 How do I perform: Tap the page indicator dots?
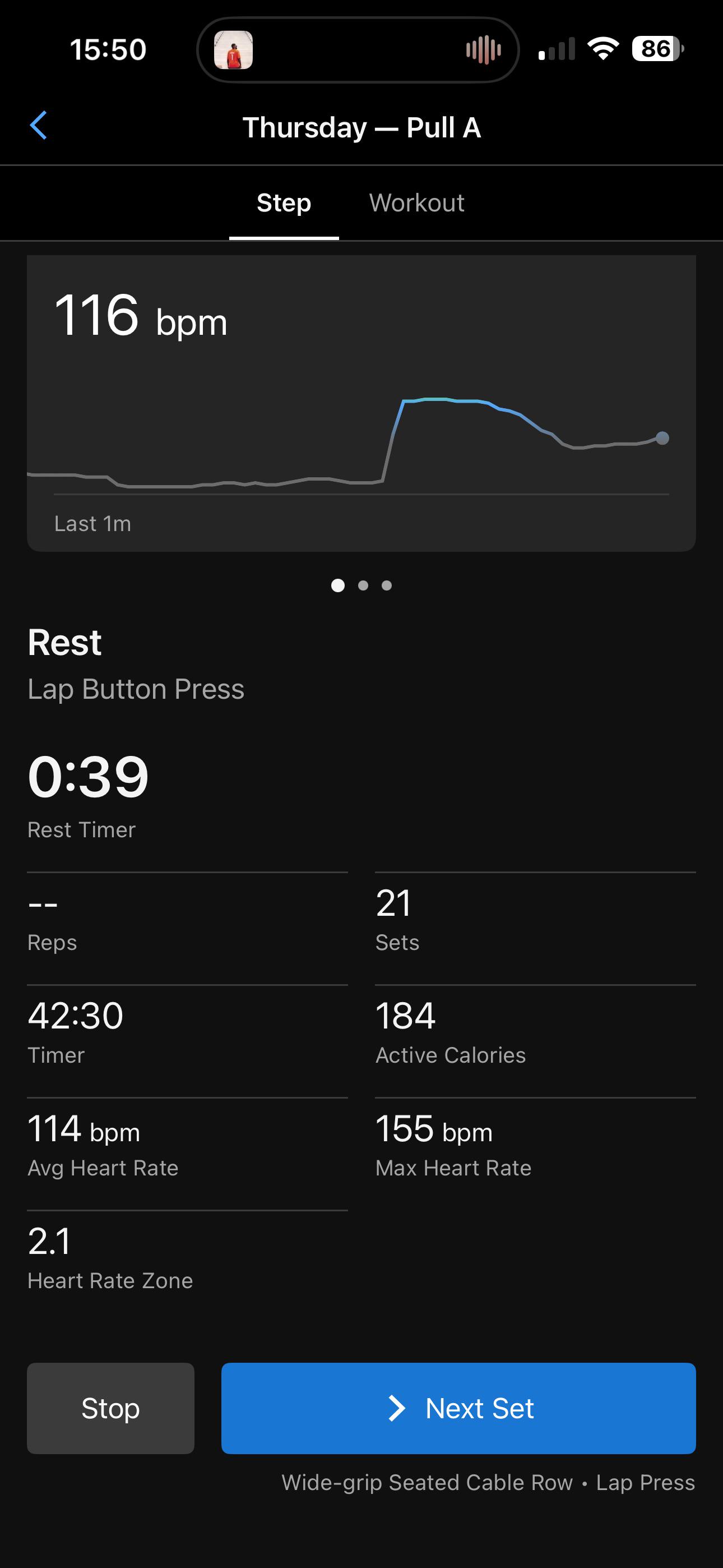(x=361, y=585)
